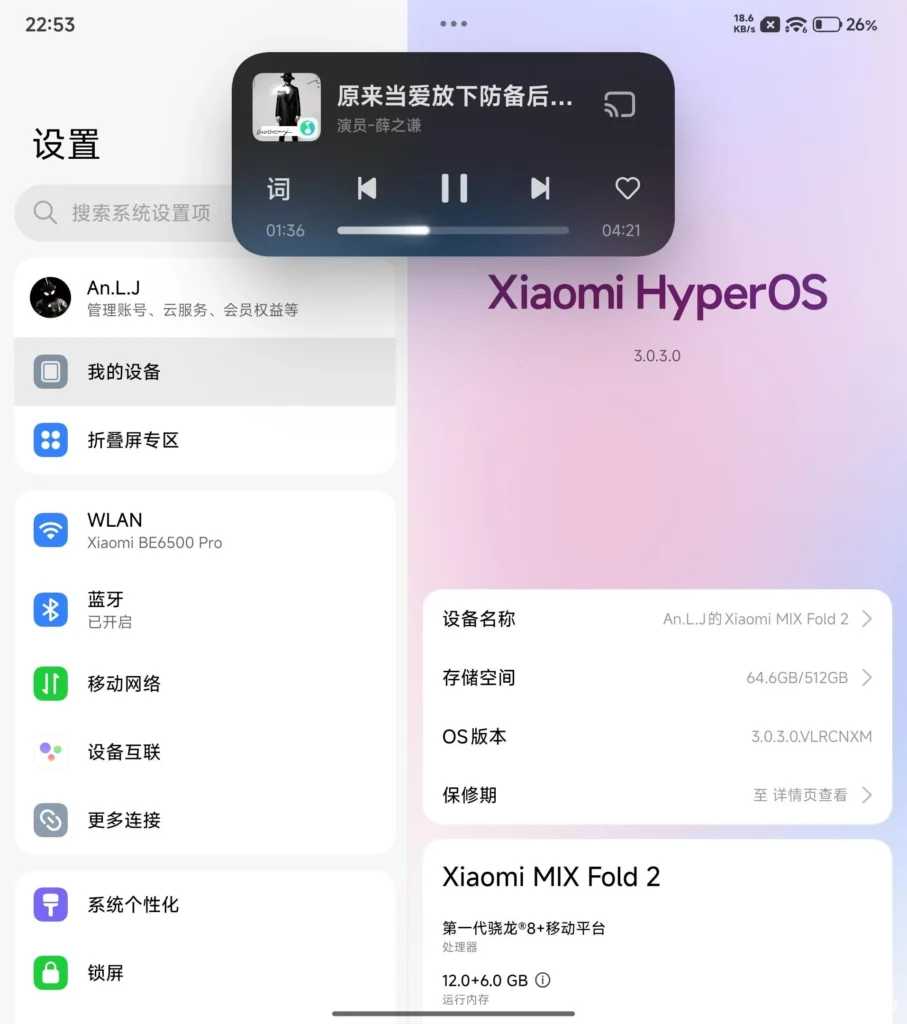This screenshot has height=1024, width=907.
Task: Select the 我的设备 row
Action: [x=205, y=372]
